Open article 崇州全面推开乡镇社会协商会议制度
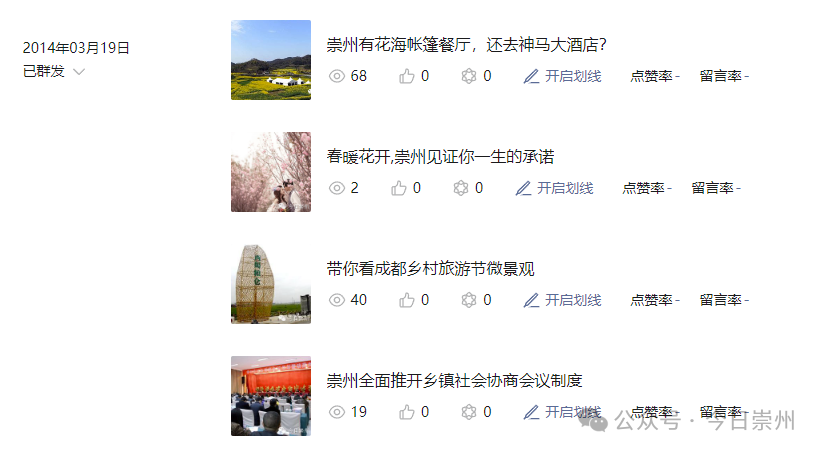The image size is (822, 453). click(454, 381)
